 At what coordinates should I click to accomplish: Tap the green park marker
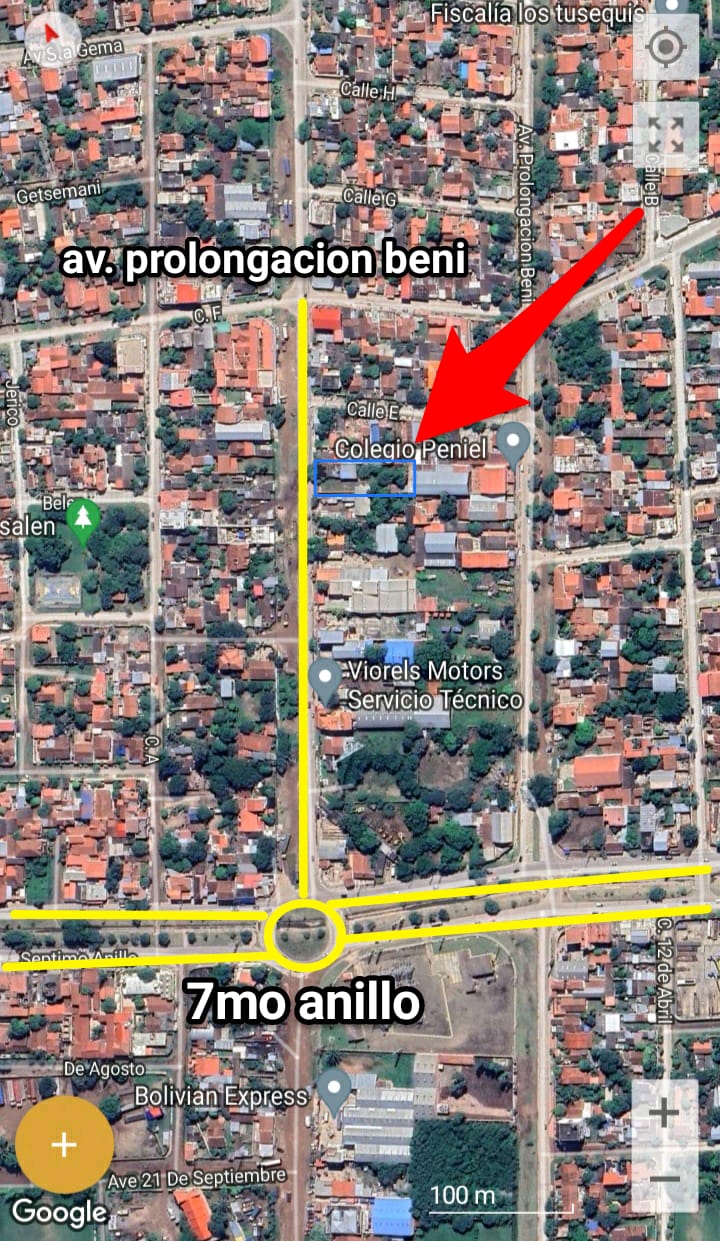click(x=84, y=520)
